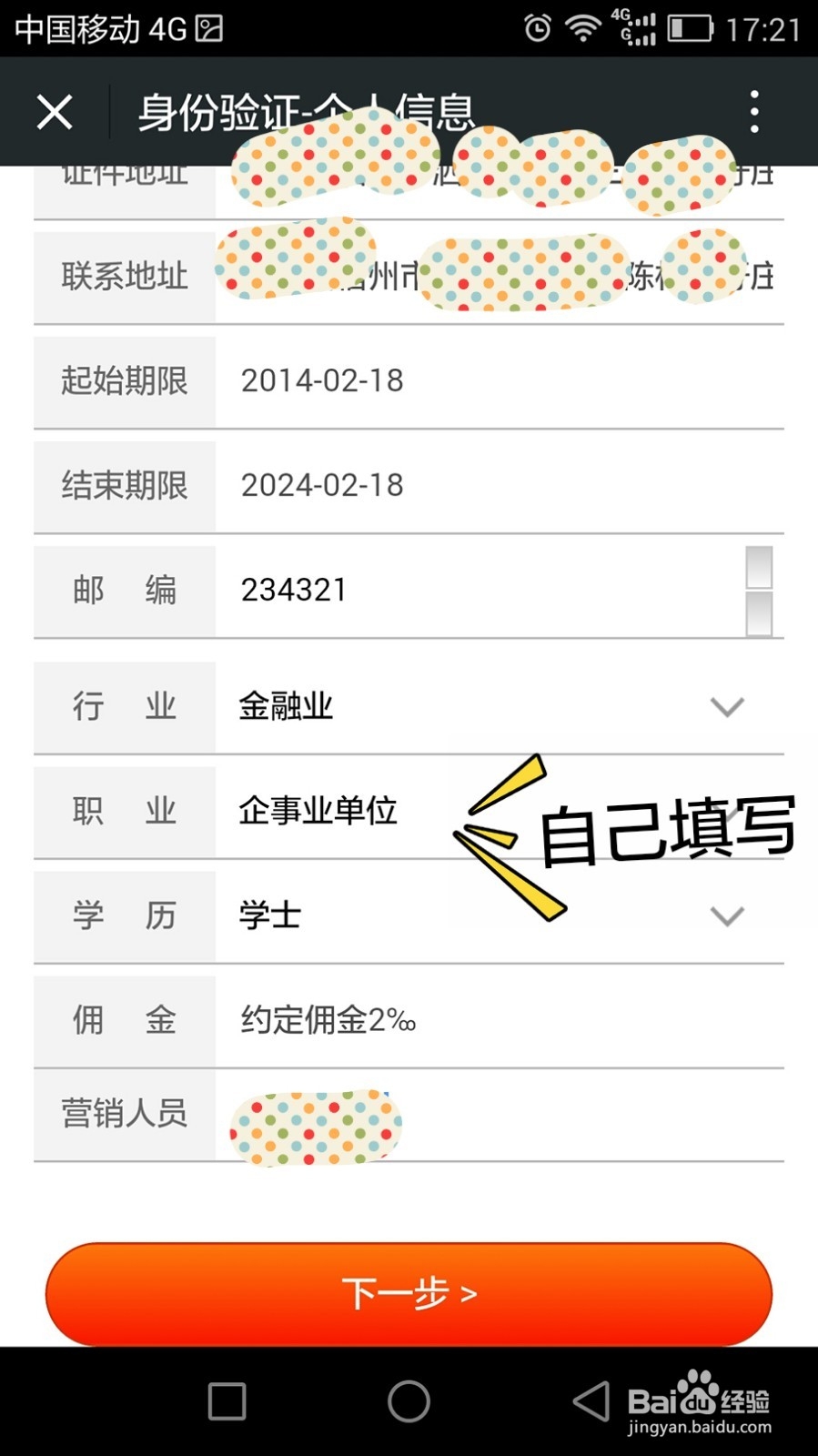Image resolution: width=818 pixels, height=1456 pixels.
Task: Tap 中国移动 4G carrier label
Action: (100, 27)
